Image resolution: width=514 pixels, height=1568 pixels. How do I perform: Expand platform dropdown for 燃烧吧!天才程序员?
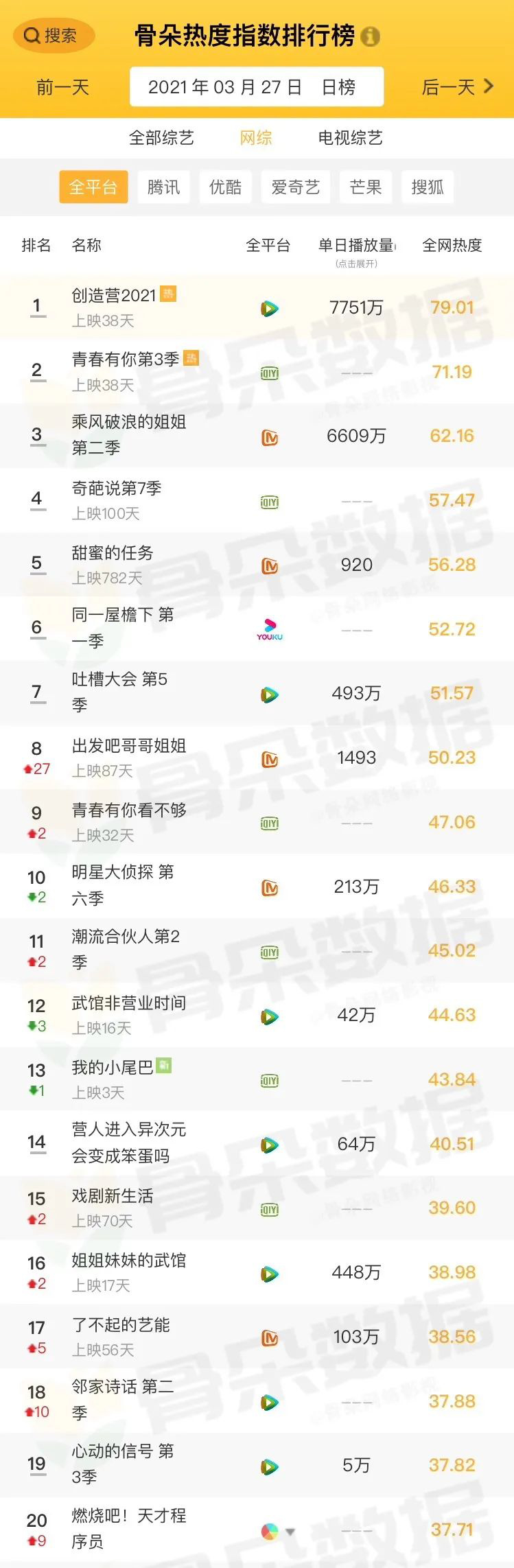[x=290, y=1532]
